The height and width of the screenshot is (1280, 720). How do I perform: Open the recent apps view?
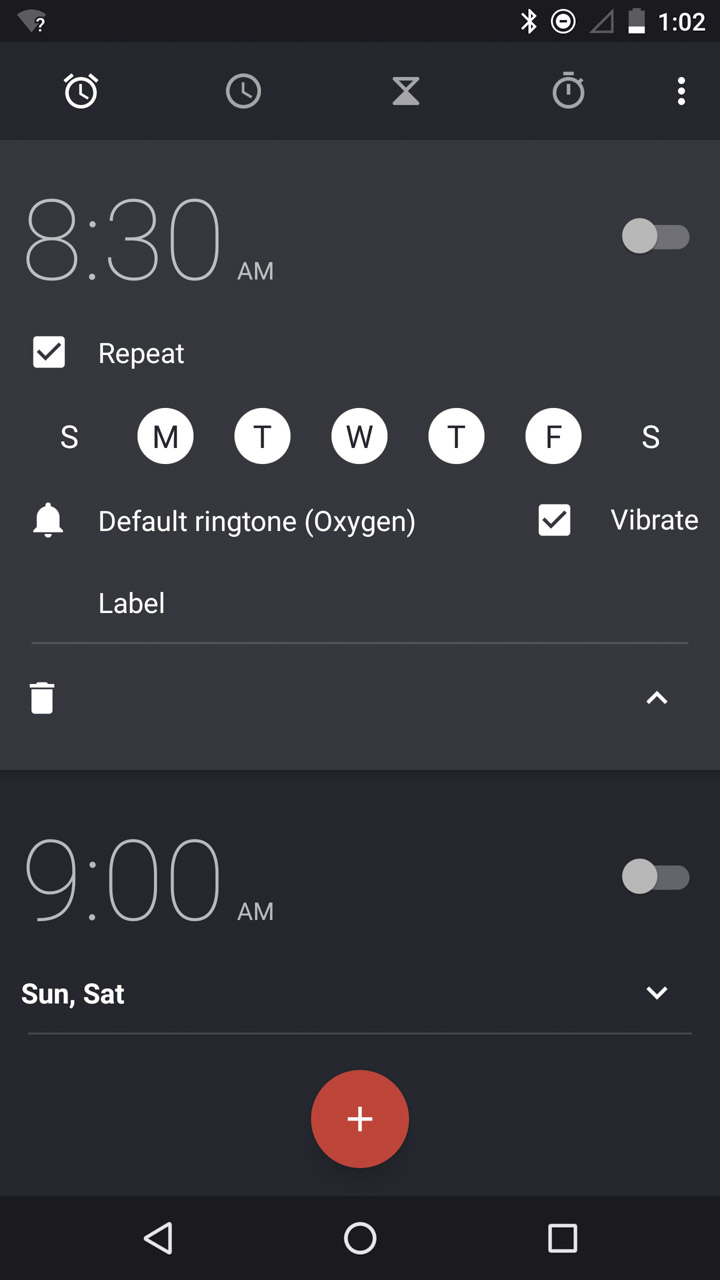563,1238
